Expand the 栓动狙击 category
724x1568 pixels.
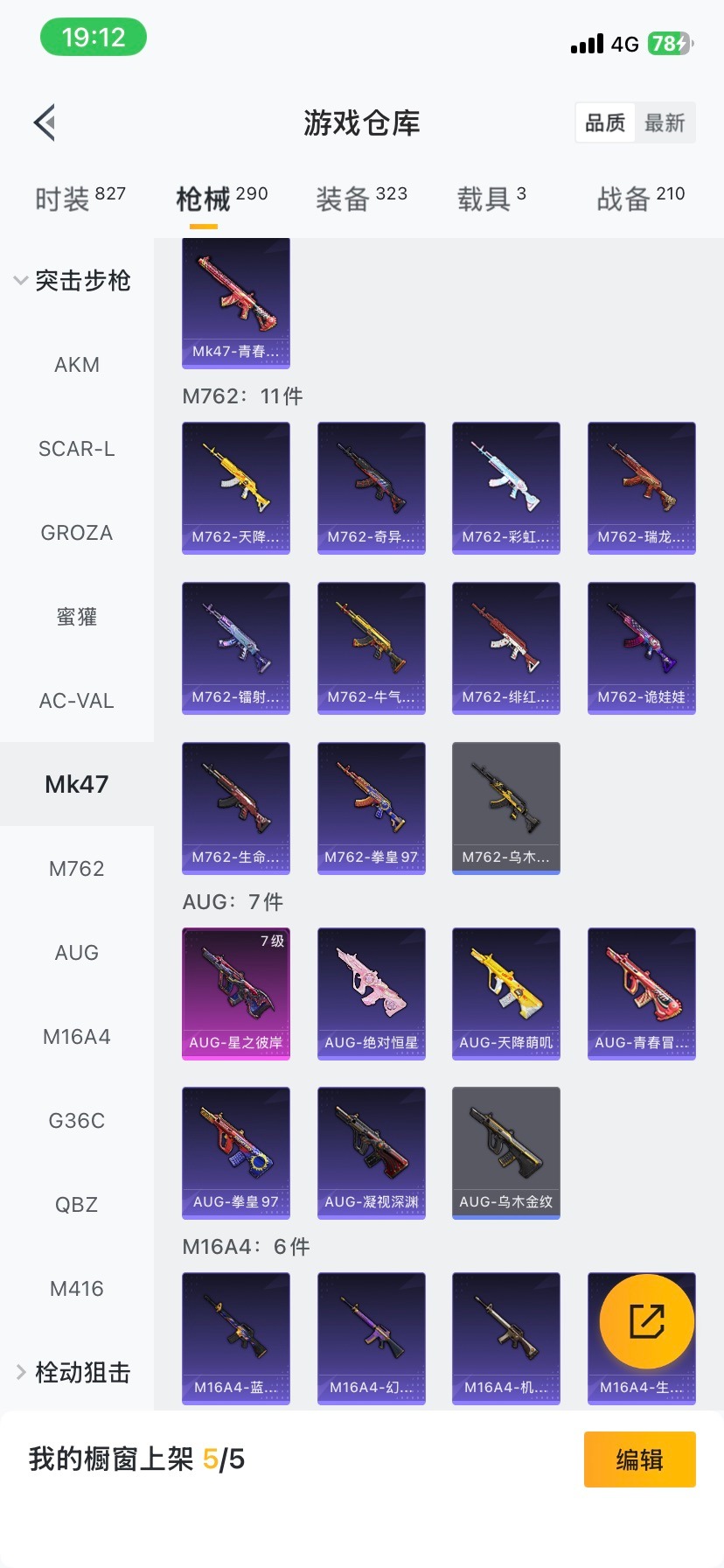73,1372
